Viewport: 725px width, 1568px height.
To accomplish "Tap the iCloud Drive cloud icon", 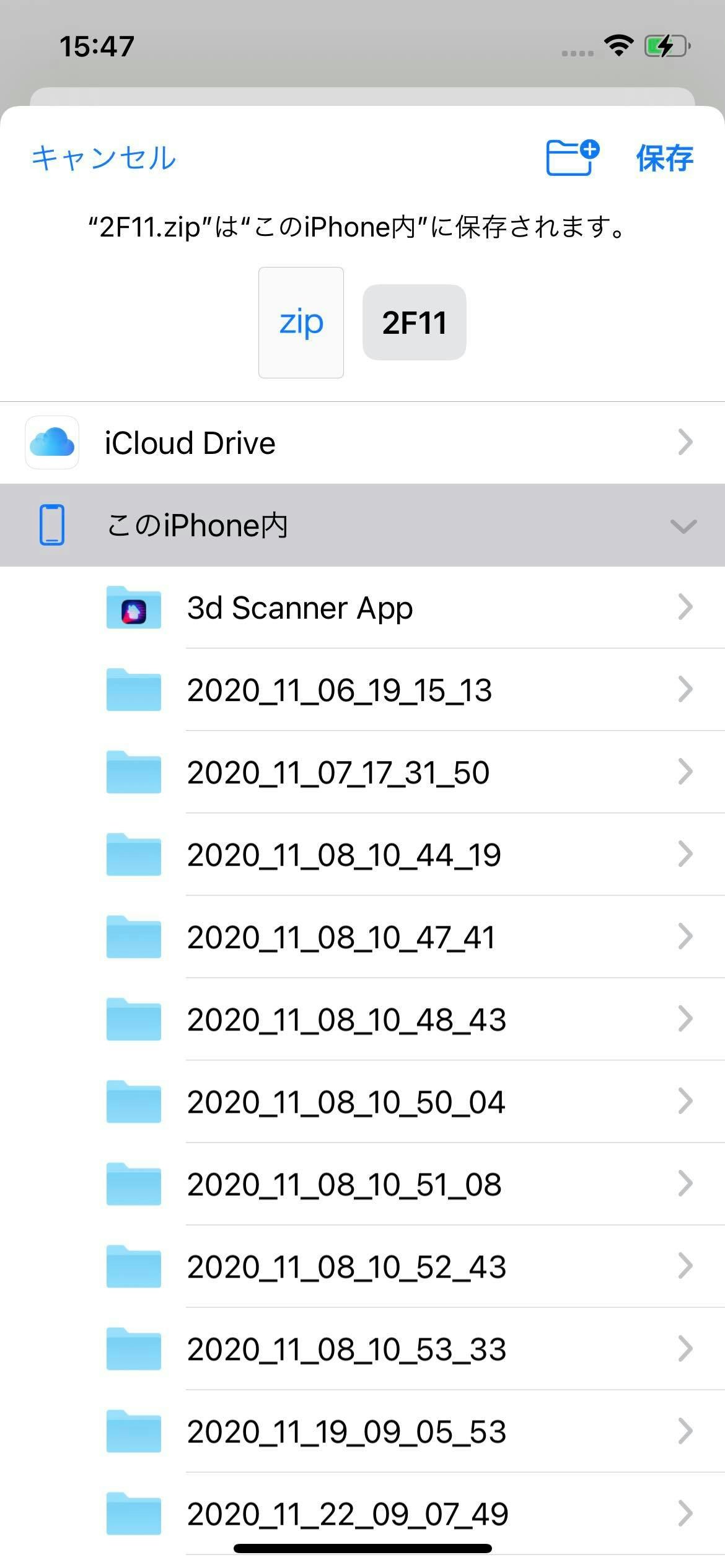I will click(52, 442).
